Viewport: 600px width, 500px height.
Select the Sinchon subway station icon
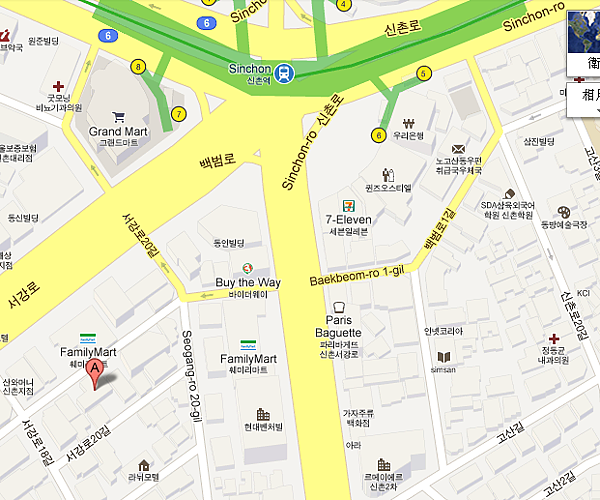[286, 70]
